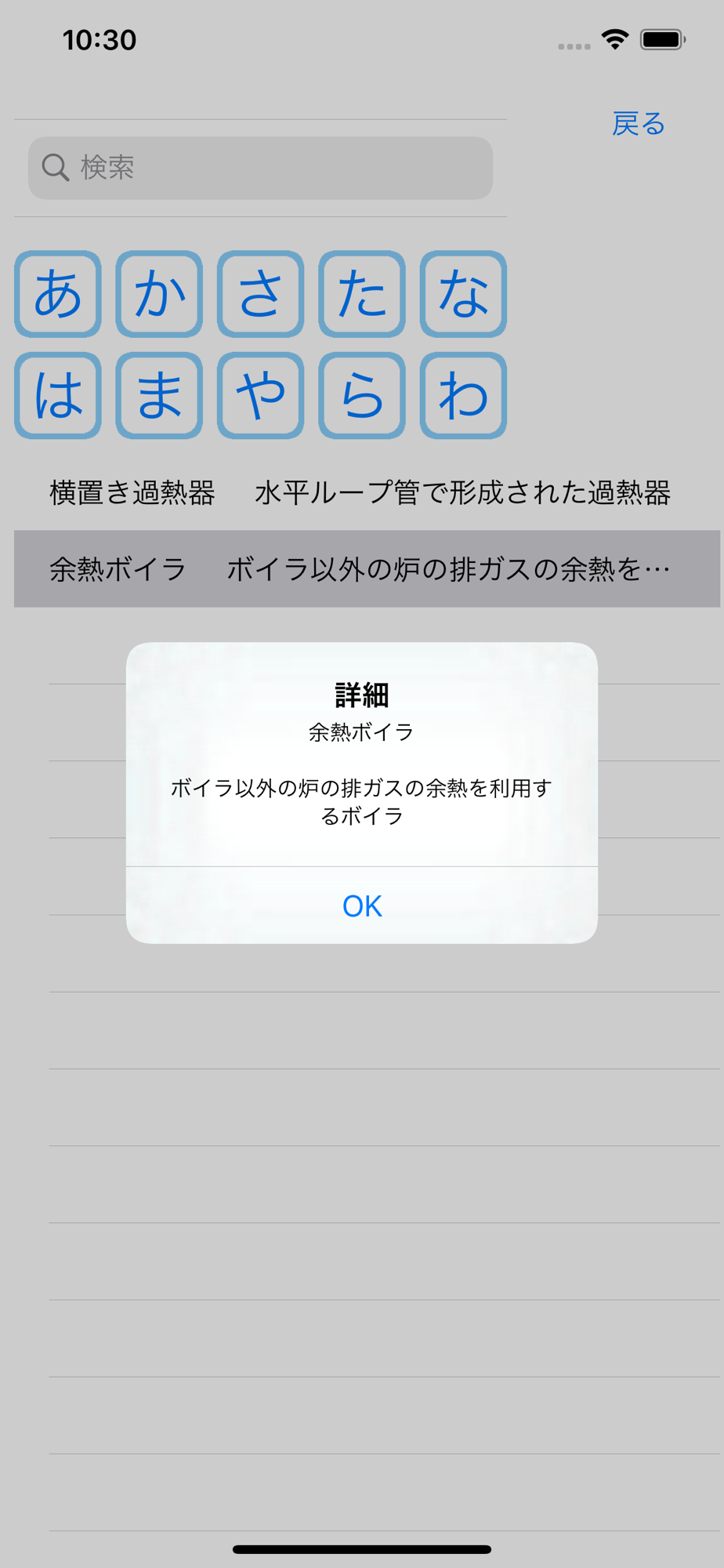Show terms starting with は
This screenshot has height=1568, width=724.
coord(58,395)
